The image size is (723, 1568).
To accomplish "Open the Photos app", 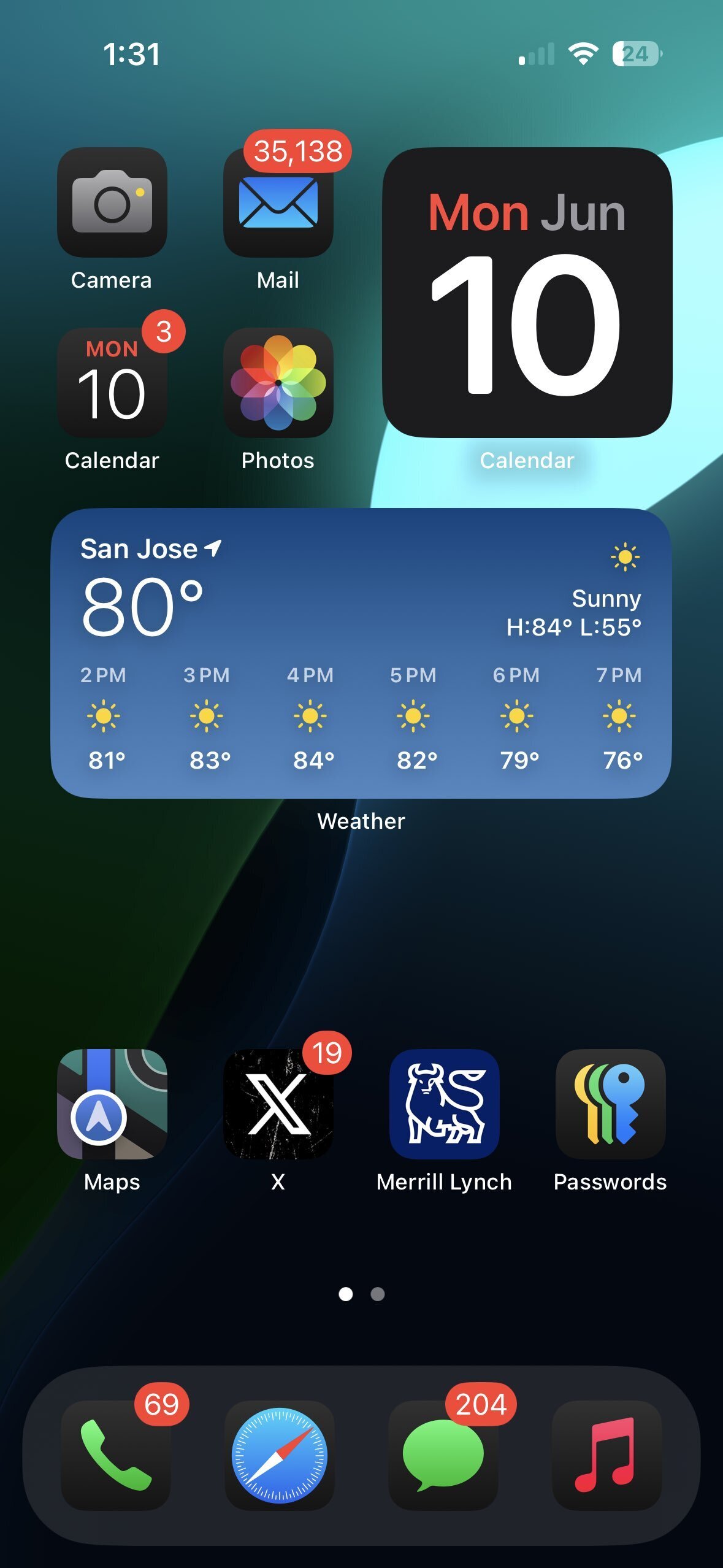I will (278, 383).
